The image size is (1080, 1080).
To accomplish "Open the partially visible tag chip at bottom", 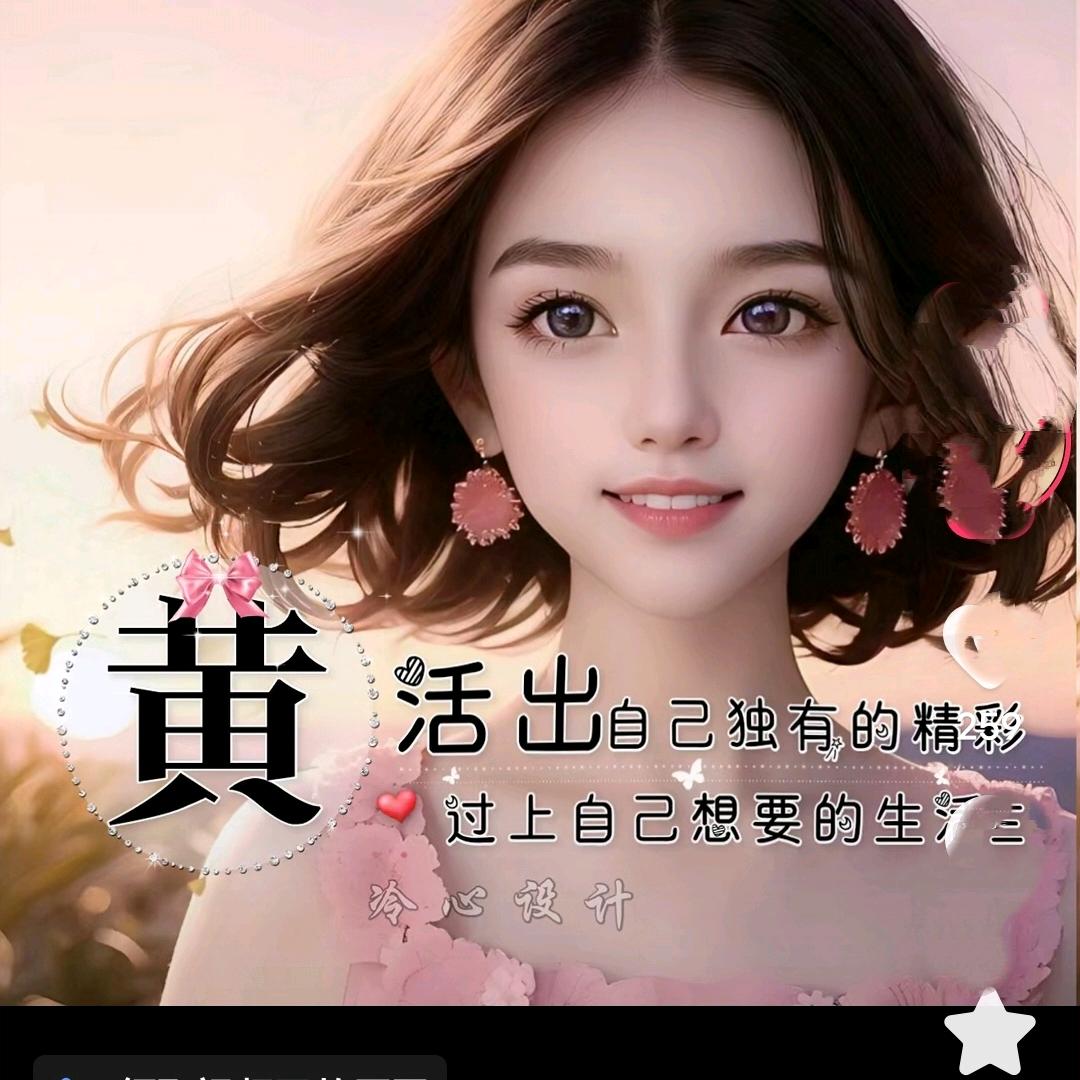I will (x=240, y=1068).
